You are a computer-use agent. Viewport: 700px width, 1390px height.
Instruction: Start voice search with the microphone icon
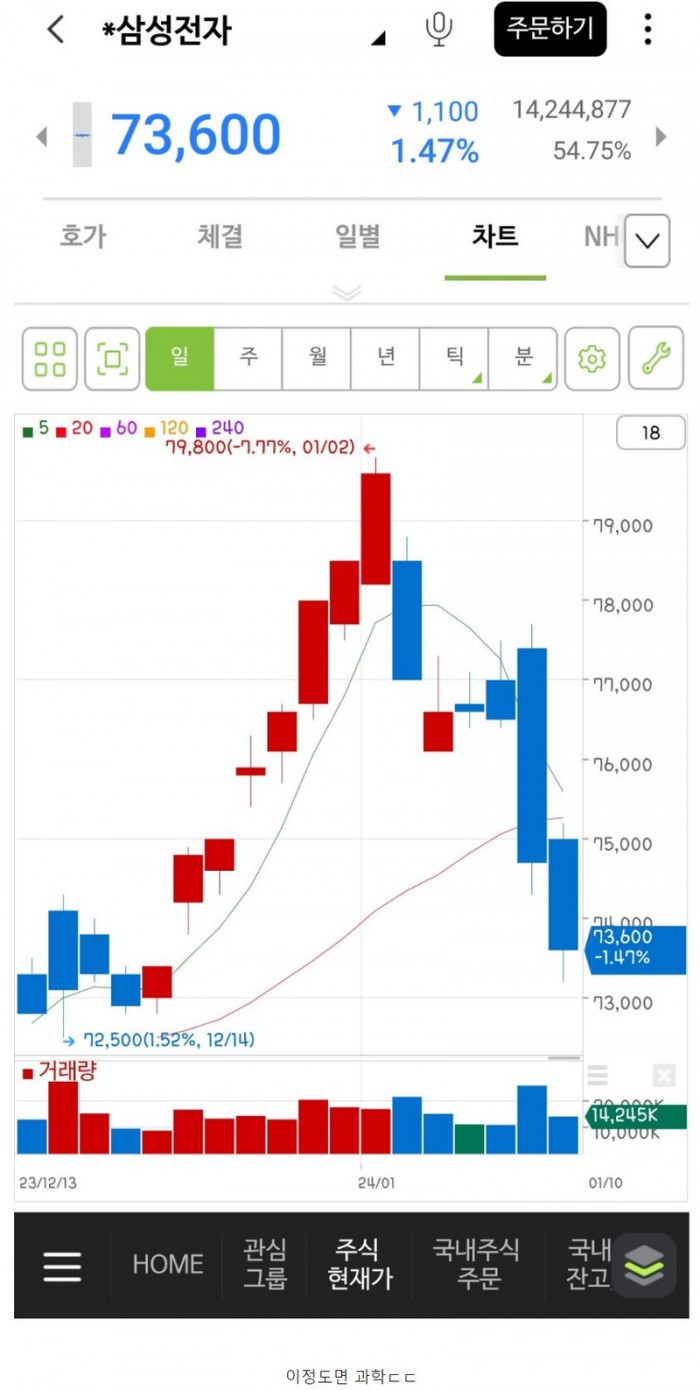pyautogui.click(x=438, y=30)
